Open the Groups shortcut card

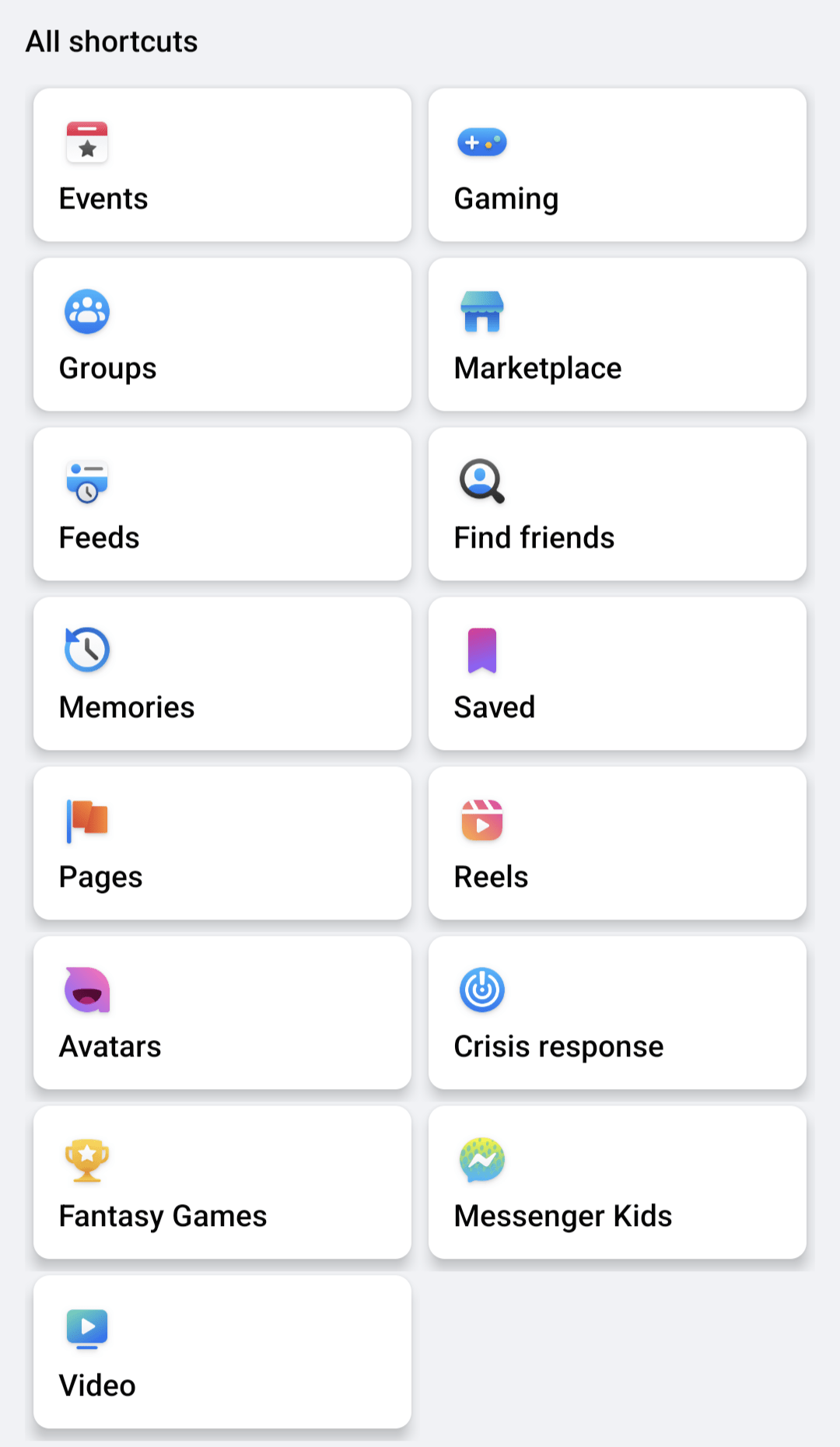click(x=222, y=335)
